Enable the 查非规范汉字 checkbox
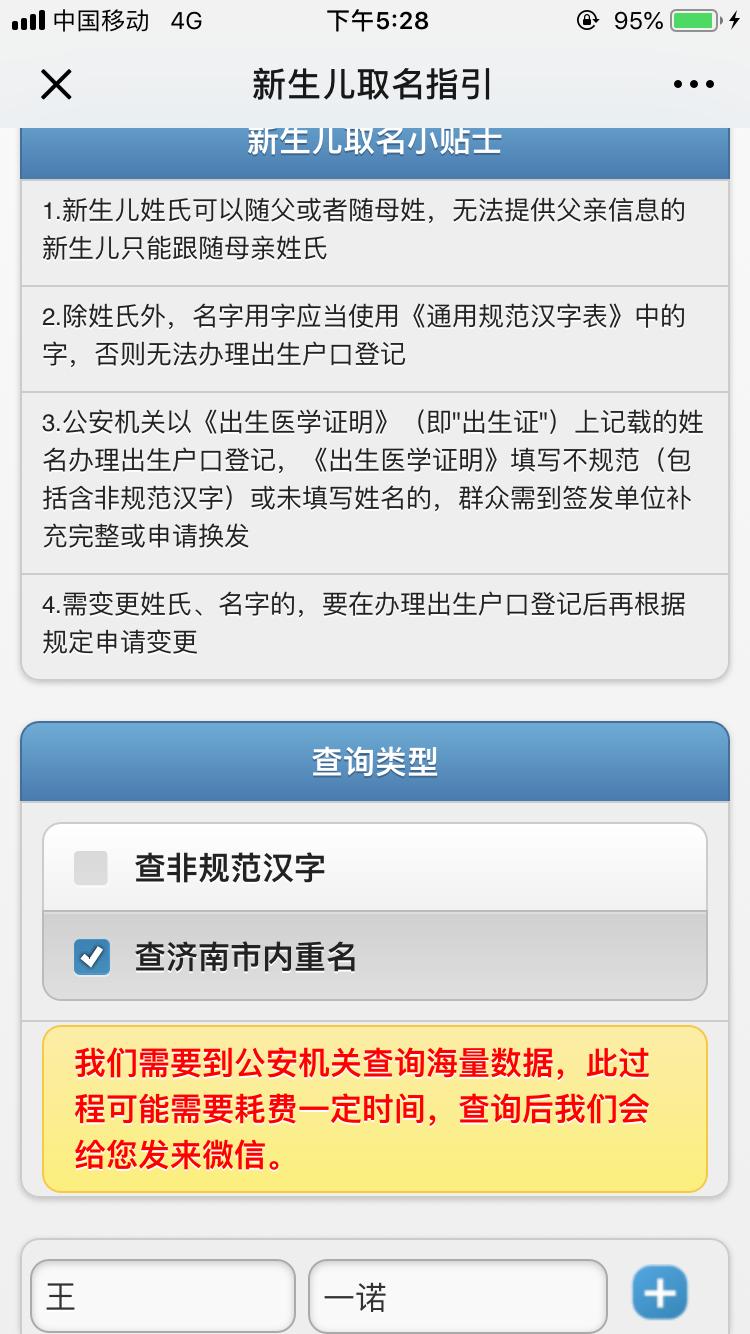The width and height of the screenshot is (750, 1334). [91, 868]
